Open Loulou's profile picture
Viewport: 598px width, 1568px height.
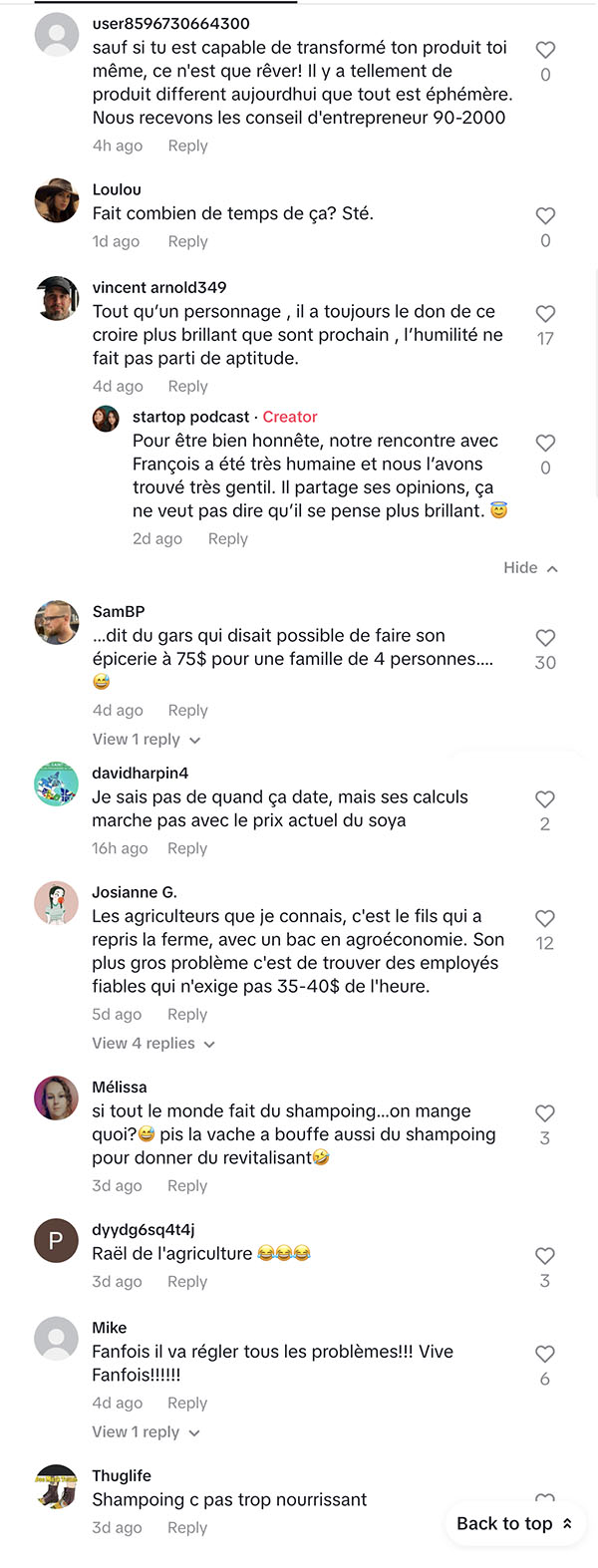57,200
